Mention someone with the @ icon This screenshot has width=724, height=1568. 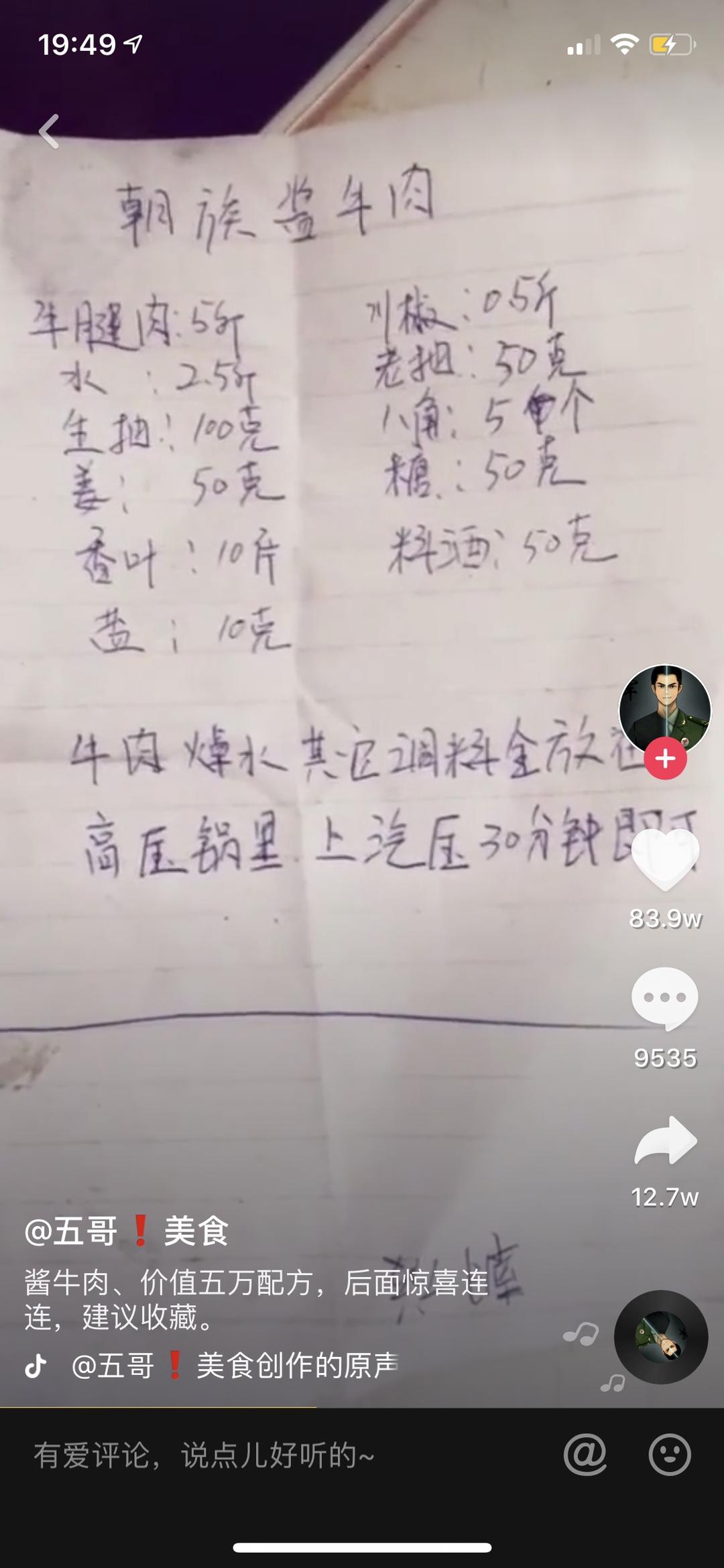tap(585, 1455)
